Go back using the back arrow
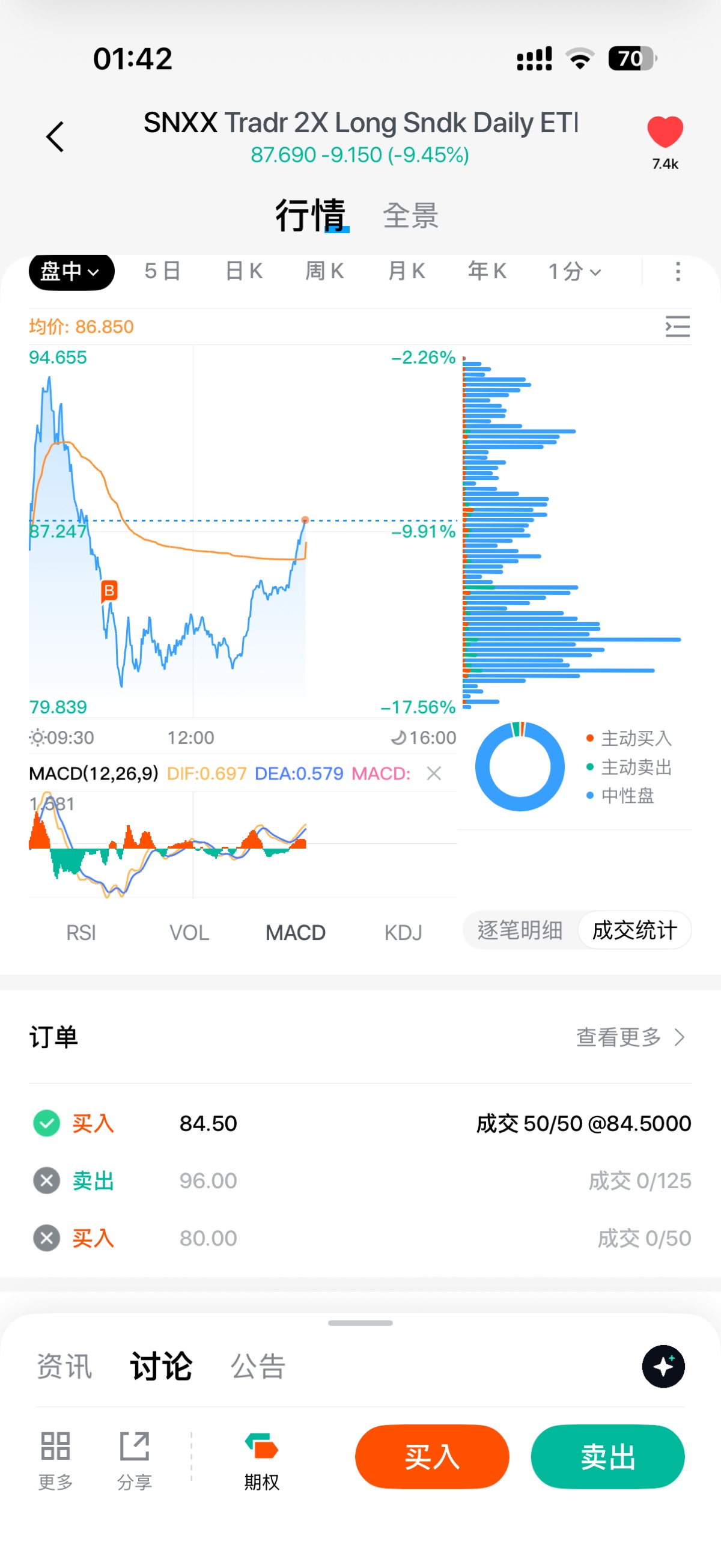 (x=55, y=136)
